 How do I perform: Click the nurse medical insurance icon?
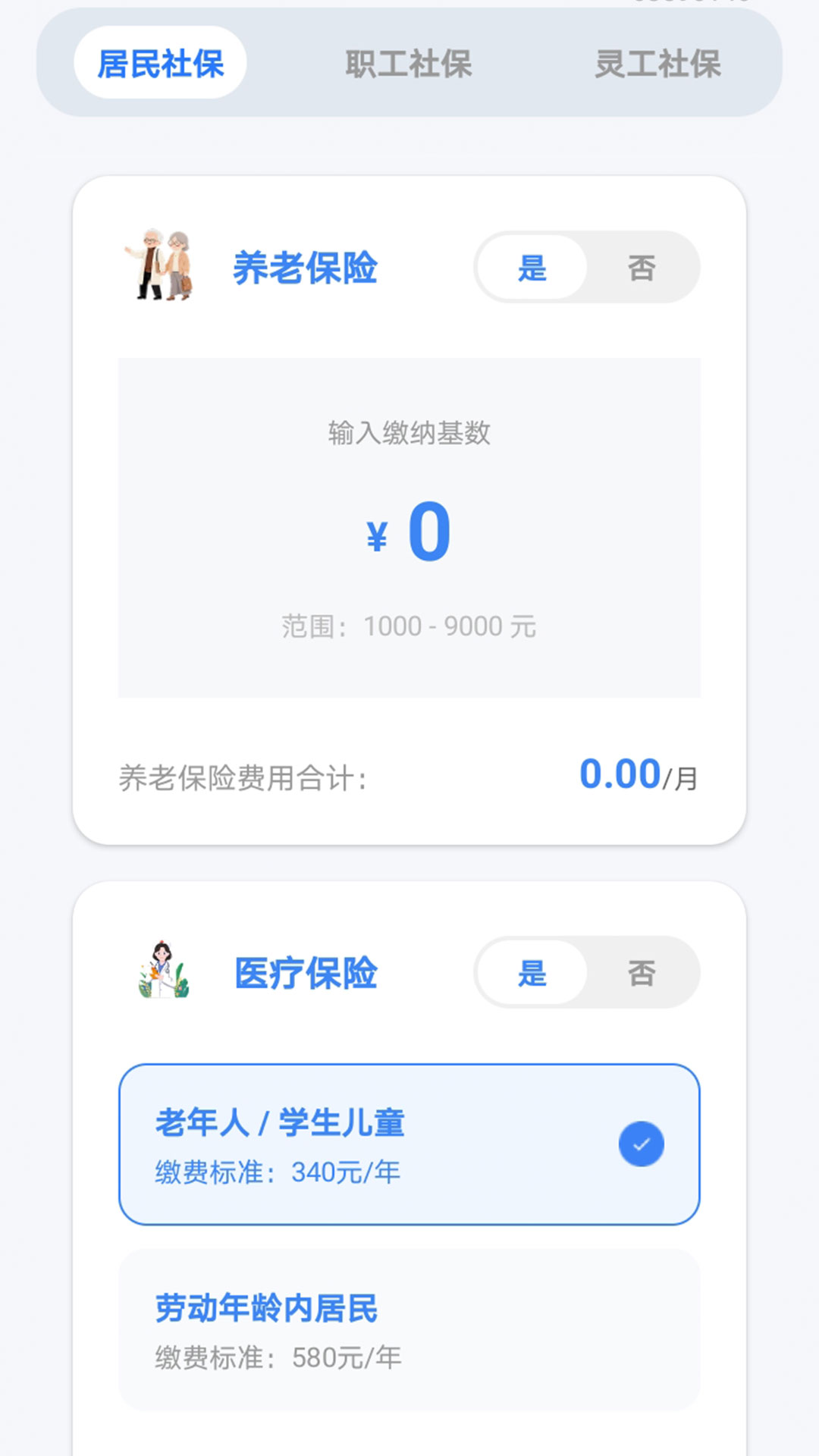coord(159,973)
